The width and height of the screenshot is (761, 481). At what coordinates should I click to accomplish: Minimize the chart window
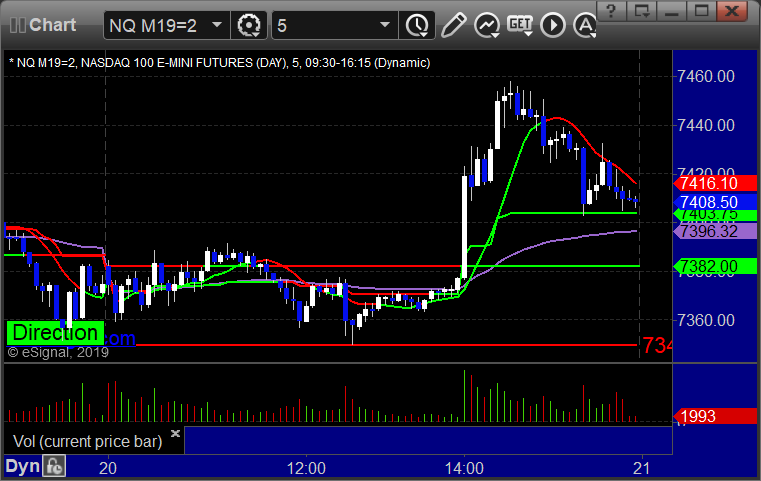click(x=673, y=12)
